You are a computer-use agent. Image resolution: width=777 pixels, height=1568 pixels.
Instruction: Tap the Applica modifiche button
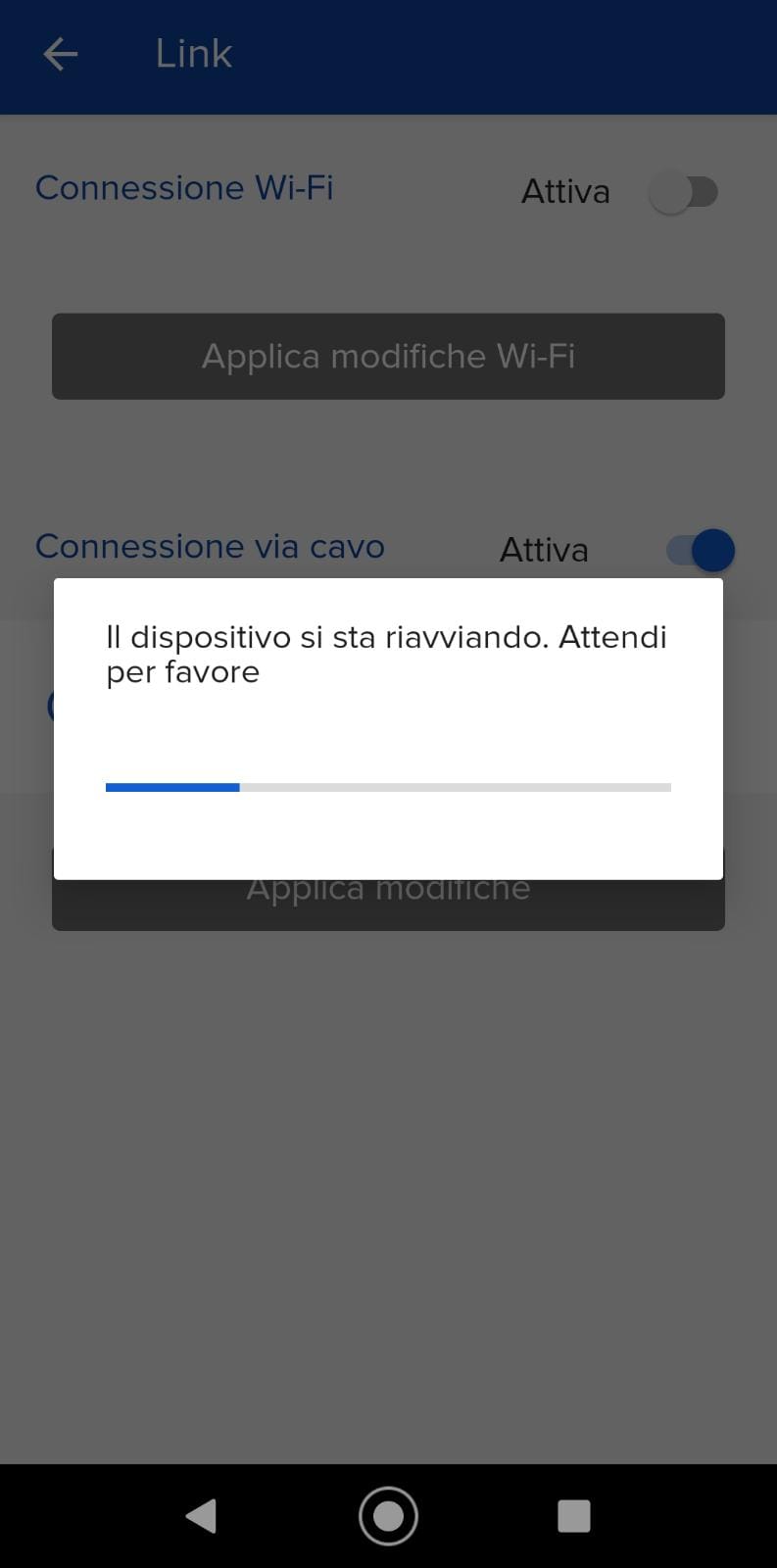(388, 905)
